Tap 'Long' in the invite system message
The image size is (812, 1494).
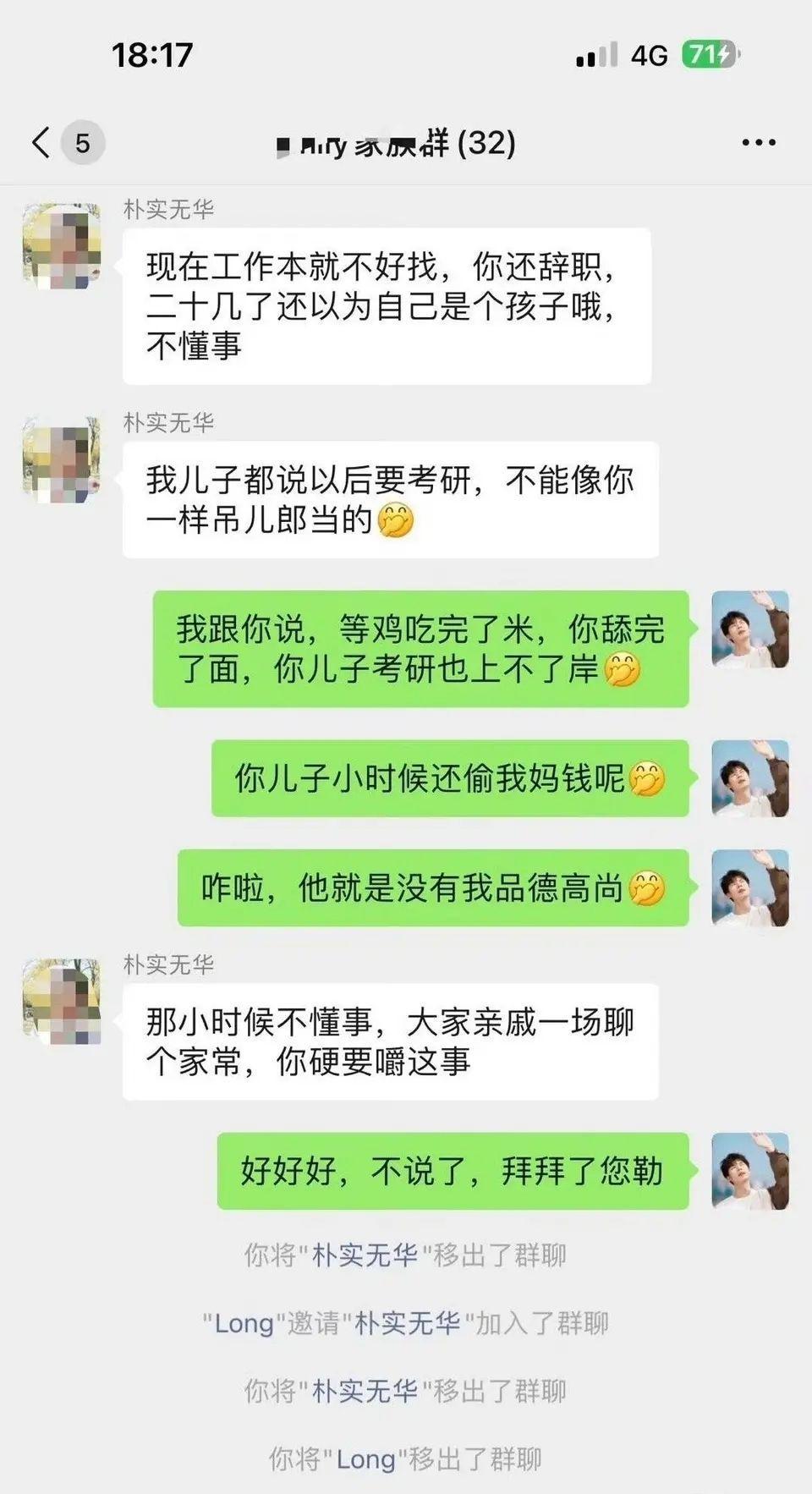(x=244, y=1323)
